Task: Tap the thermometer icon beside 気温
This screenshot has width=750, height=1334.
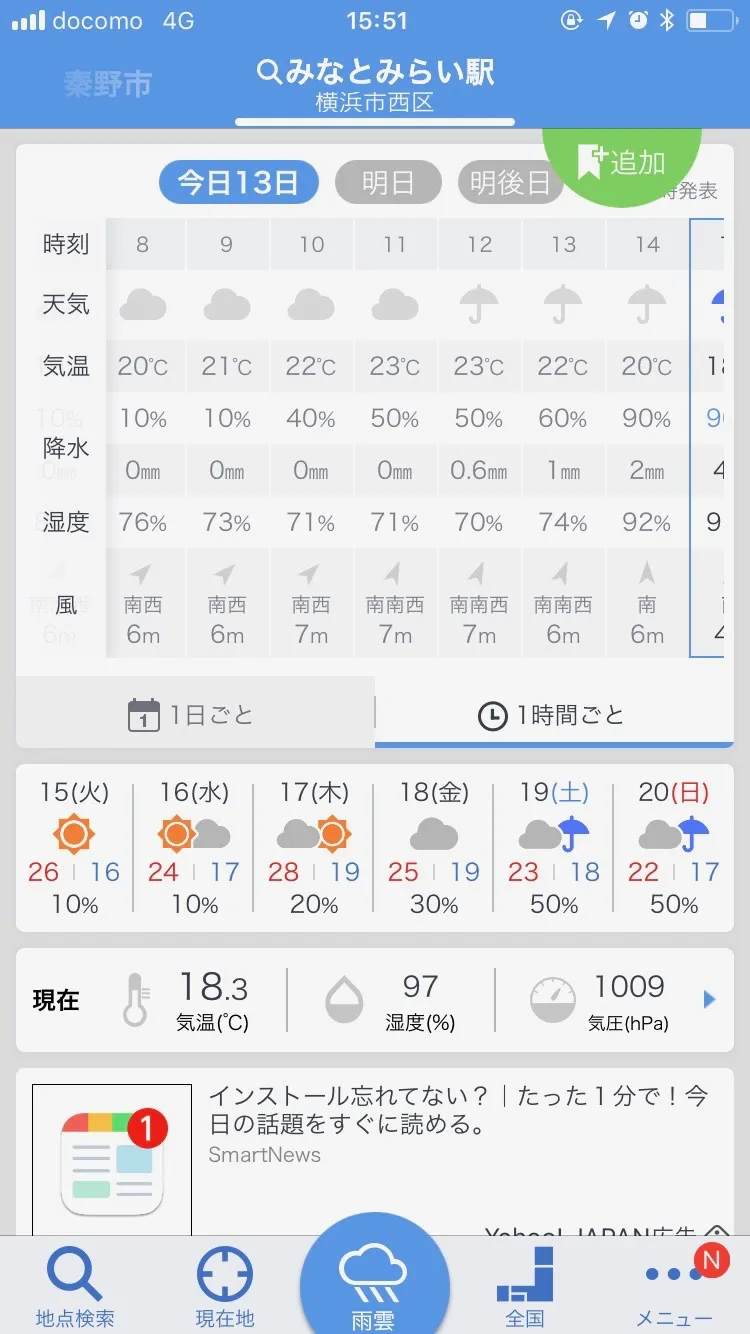Action: pyautogui.click(x=138, y=998)
